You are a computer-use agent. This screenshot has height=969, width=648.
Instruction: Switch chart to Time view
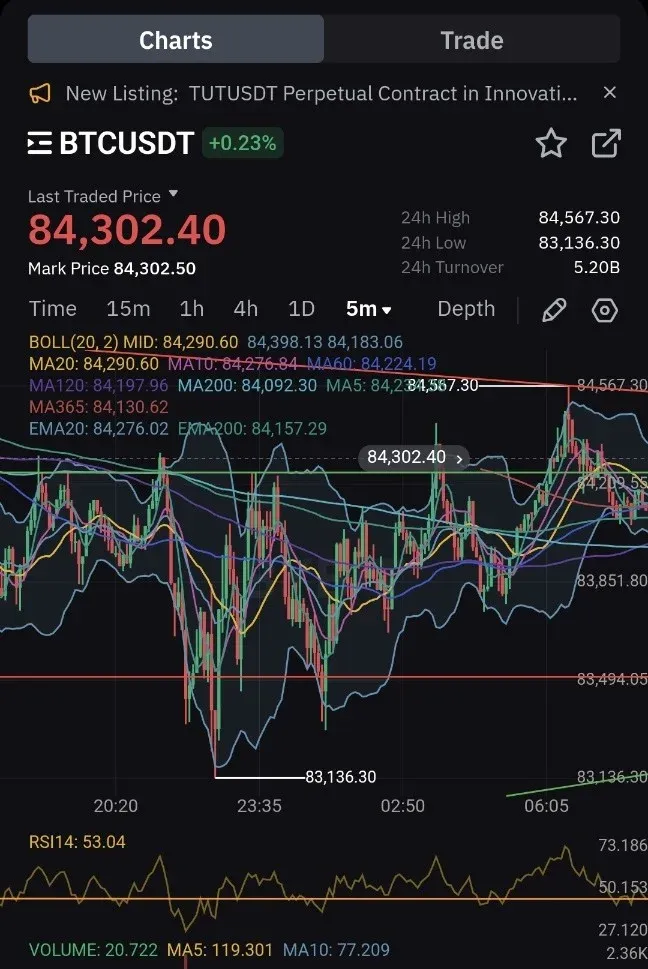click(52, 309)
